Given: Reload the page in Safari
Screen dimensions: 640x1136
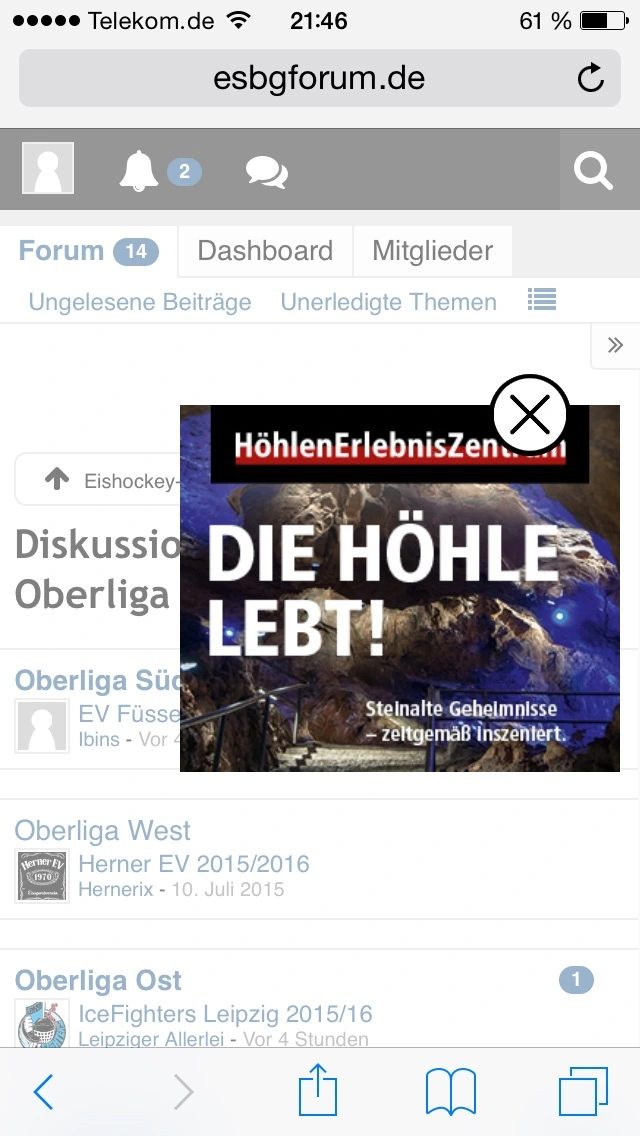Looking at the screenshot, I should pos(591,78).
